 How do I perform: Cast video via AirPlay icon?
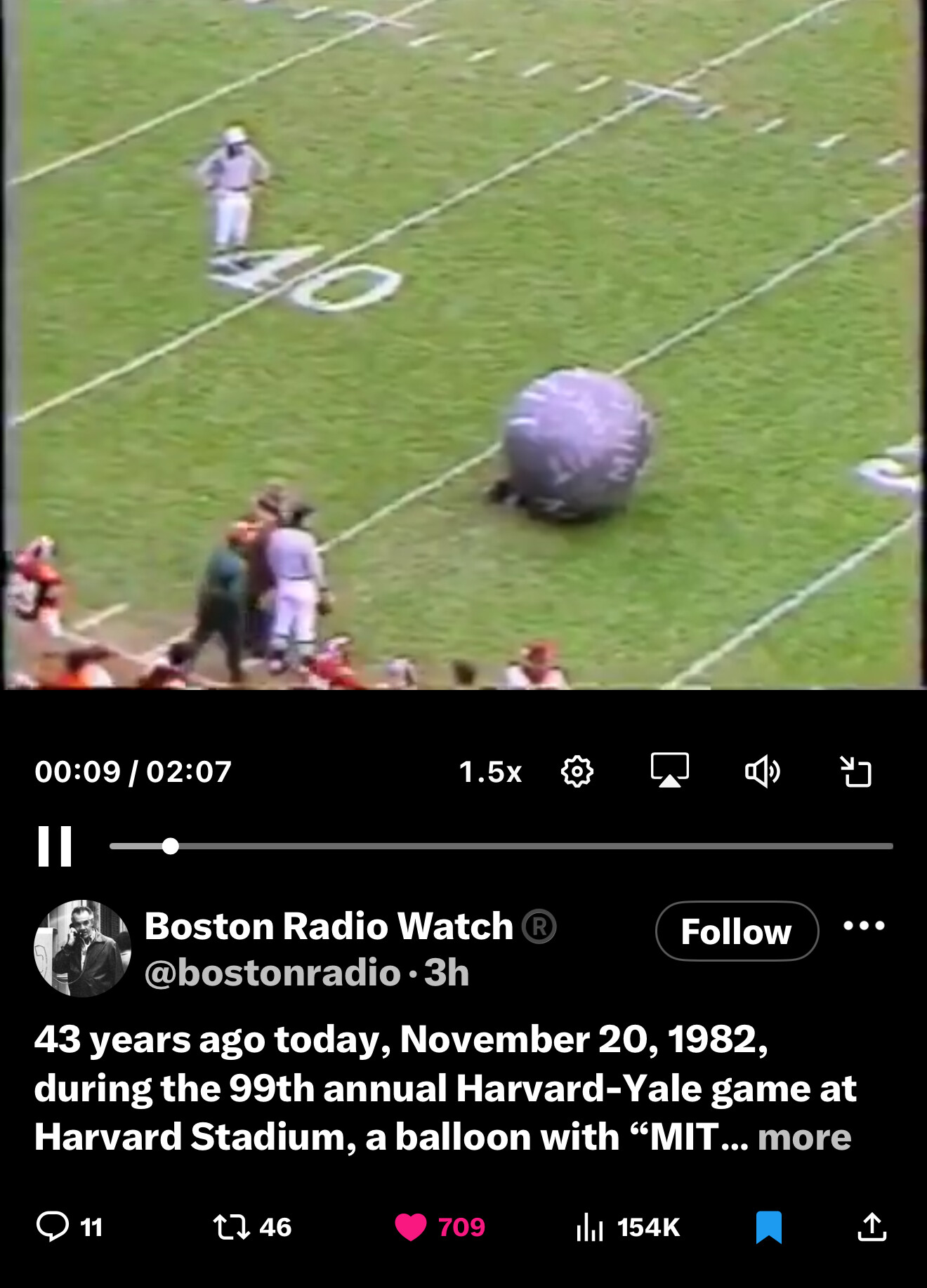(669, 771)
